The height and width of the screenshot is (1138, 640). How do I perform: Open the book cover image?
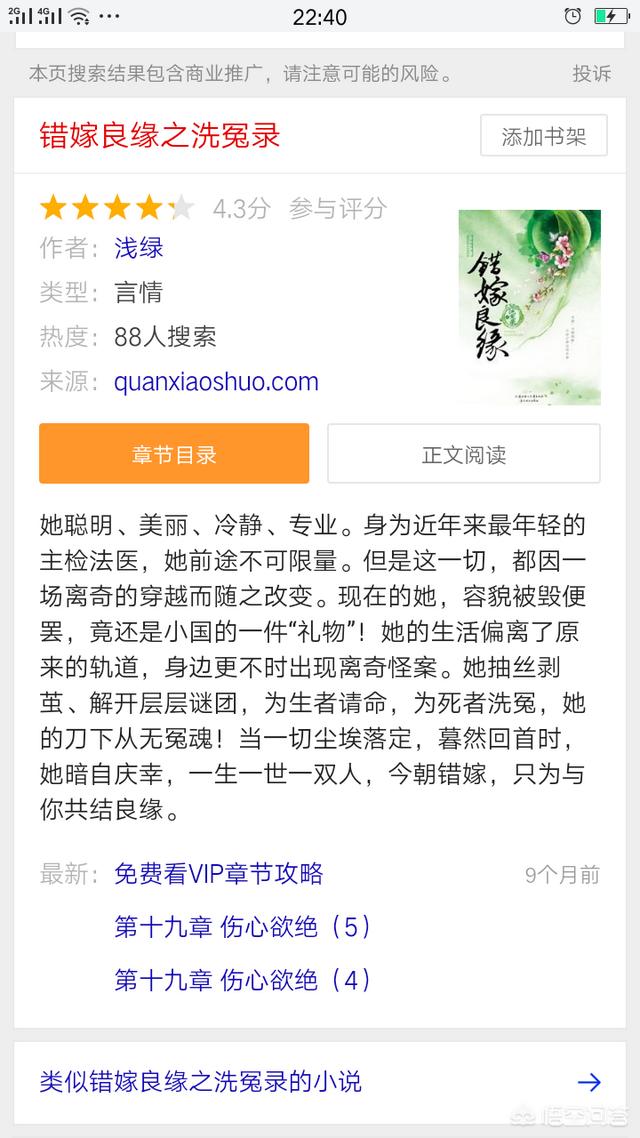(530, 307)
